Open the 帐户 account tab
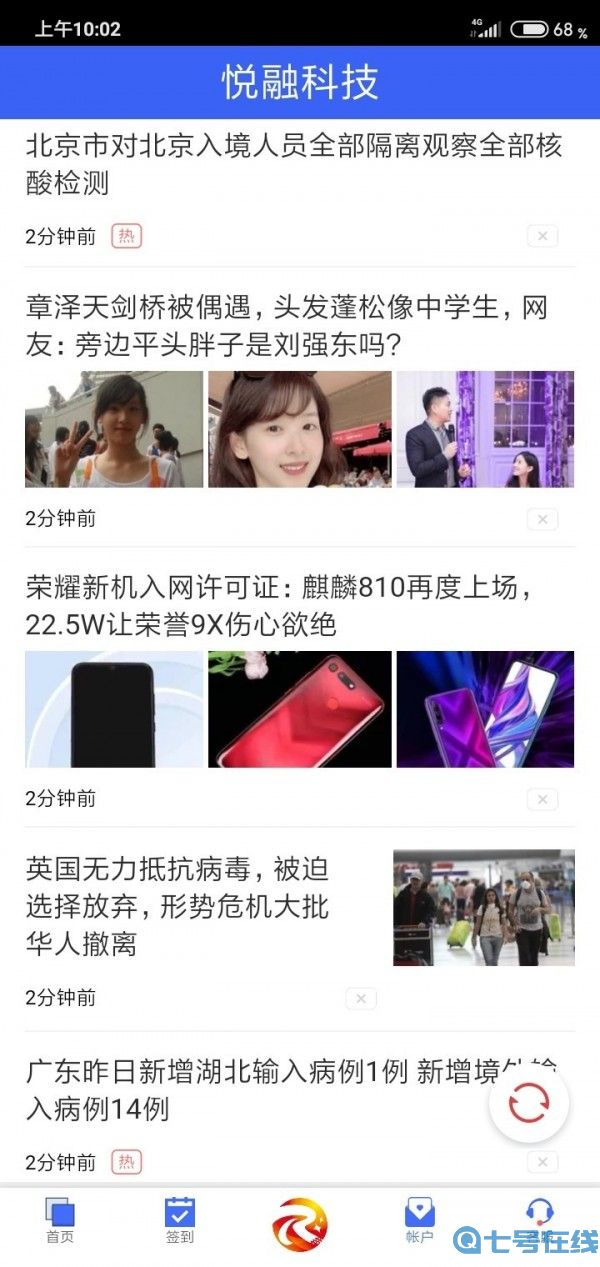600x1267 pixels. (x=420, y=1220)
